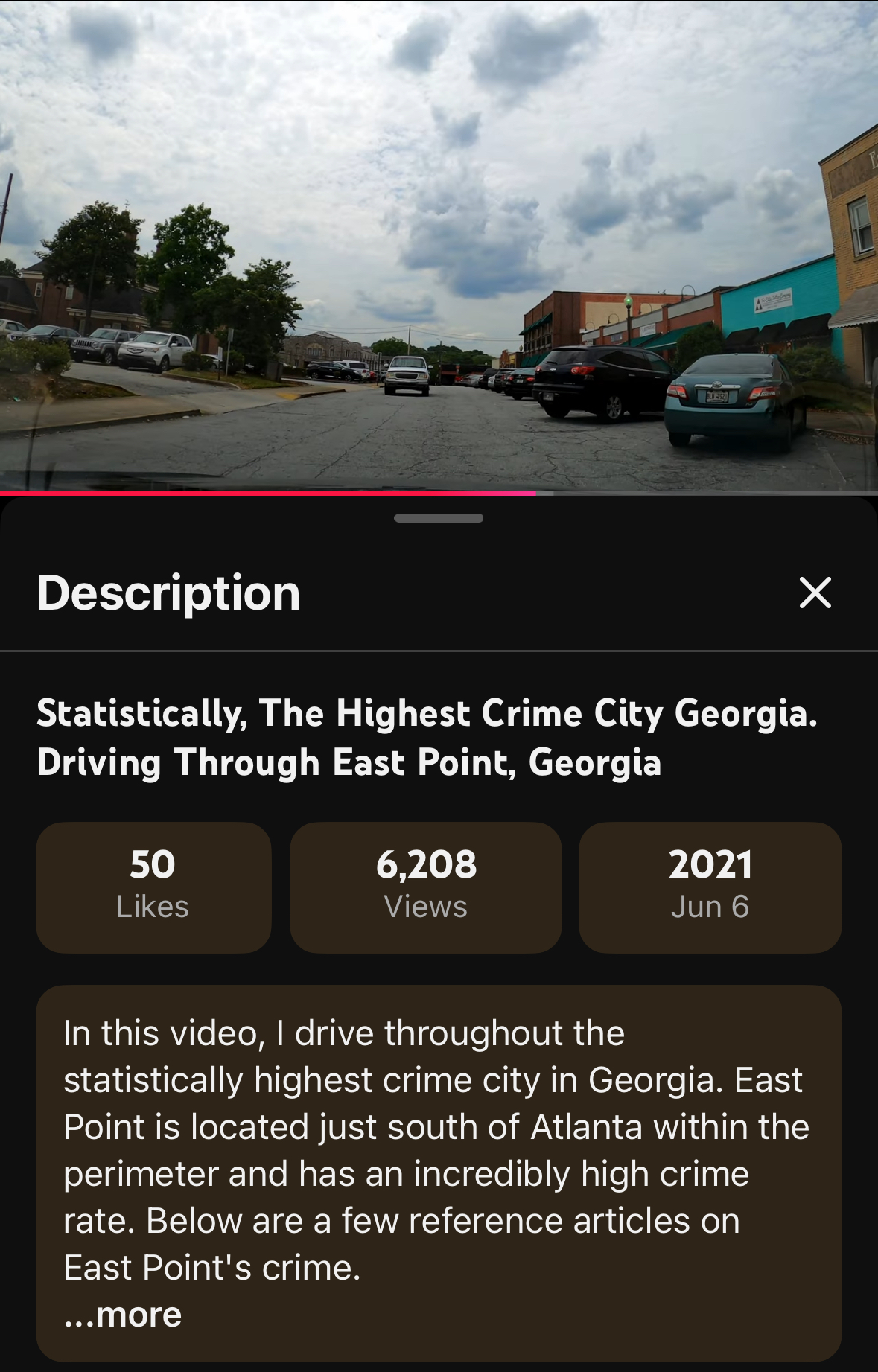Expand the description with ...more
Screen dimensions: 878x1372
pos(124,1315)
